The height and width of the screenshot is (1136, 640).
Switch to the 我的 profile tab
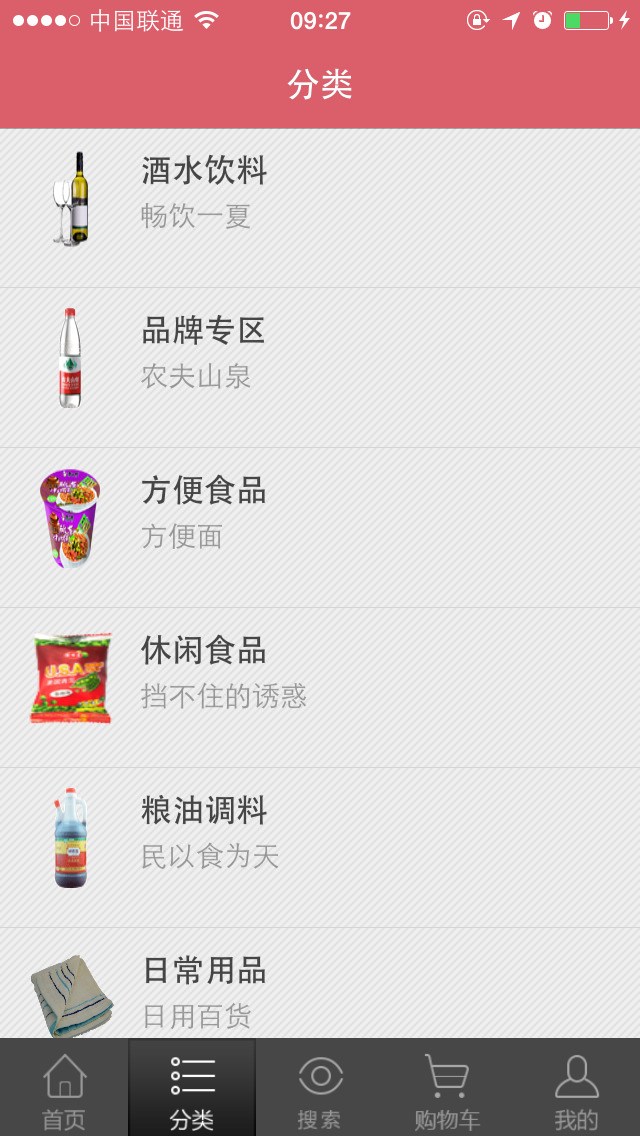(576, 1090)
